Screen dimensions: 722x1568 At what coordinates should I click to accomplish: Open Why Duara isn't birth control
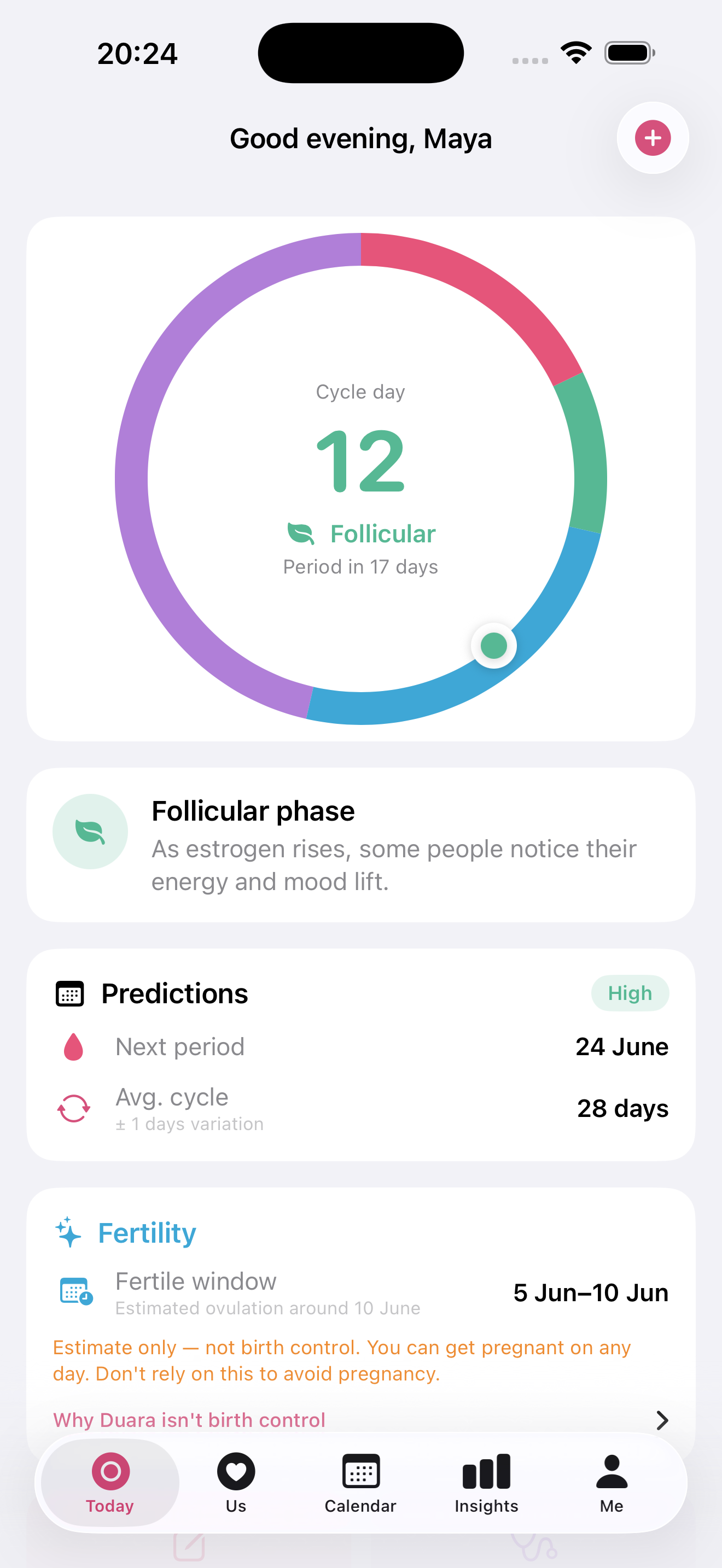coord(360,1420)
